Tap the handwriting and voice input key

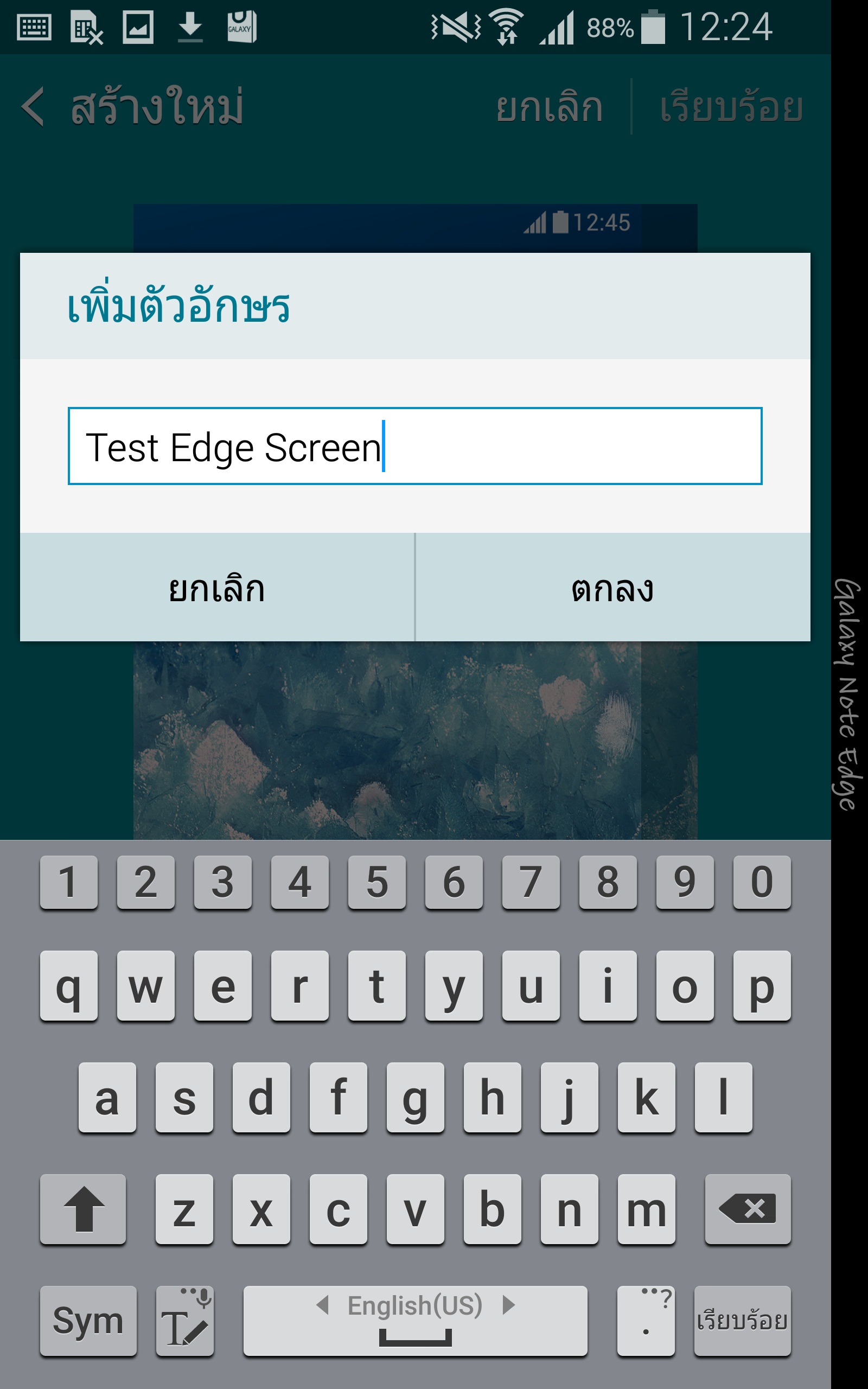185,1321
